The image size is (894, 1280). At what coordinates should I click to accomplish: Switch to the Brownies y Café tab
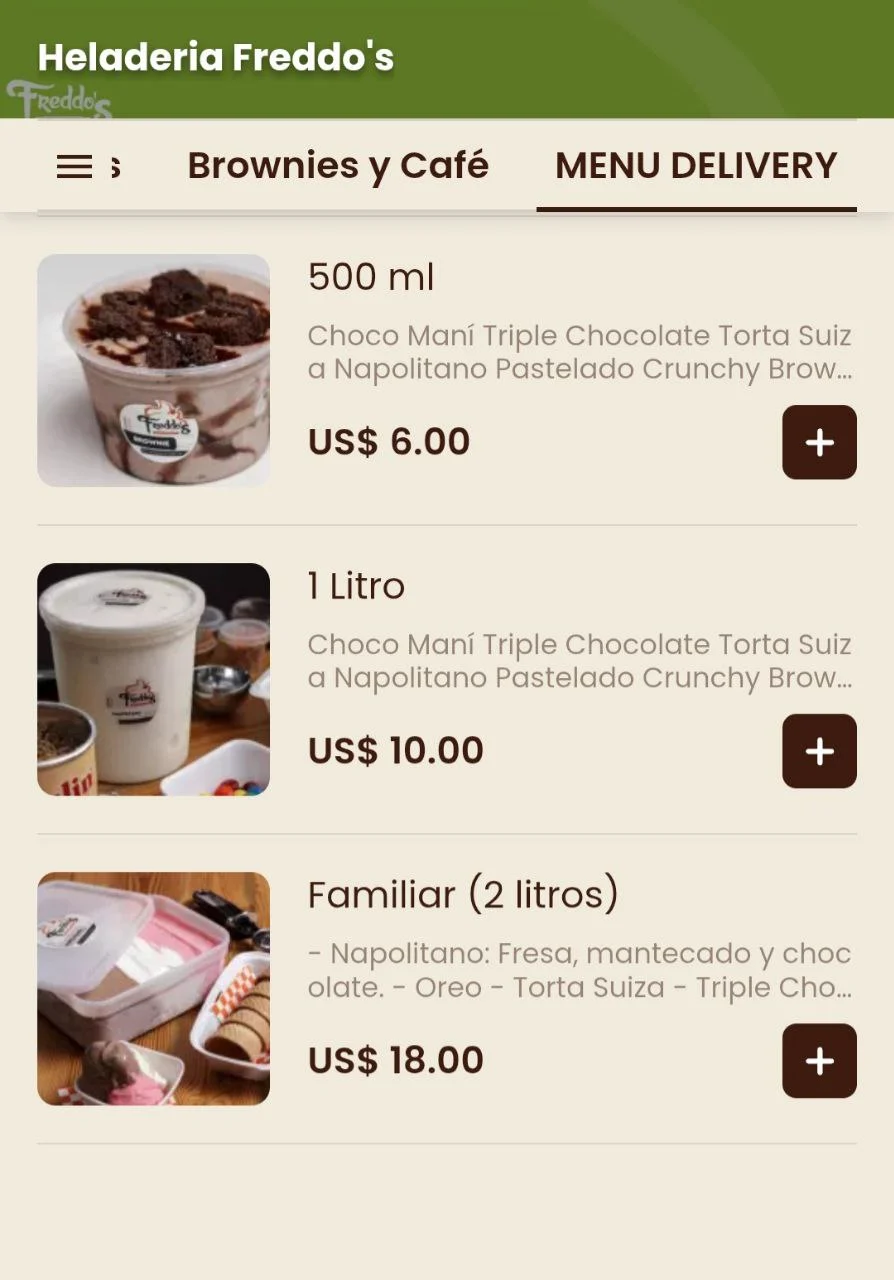(338, 166)
